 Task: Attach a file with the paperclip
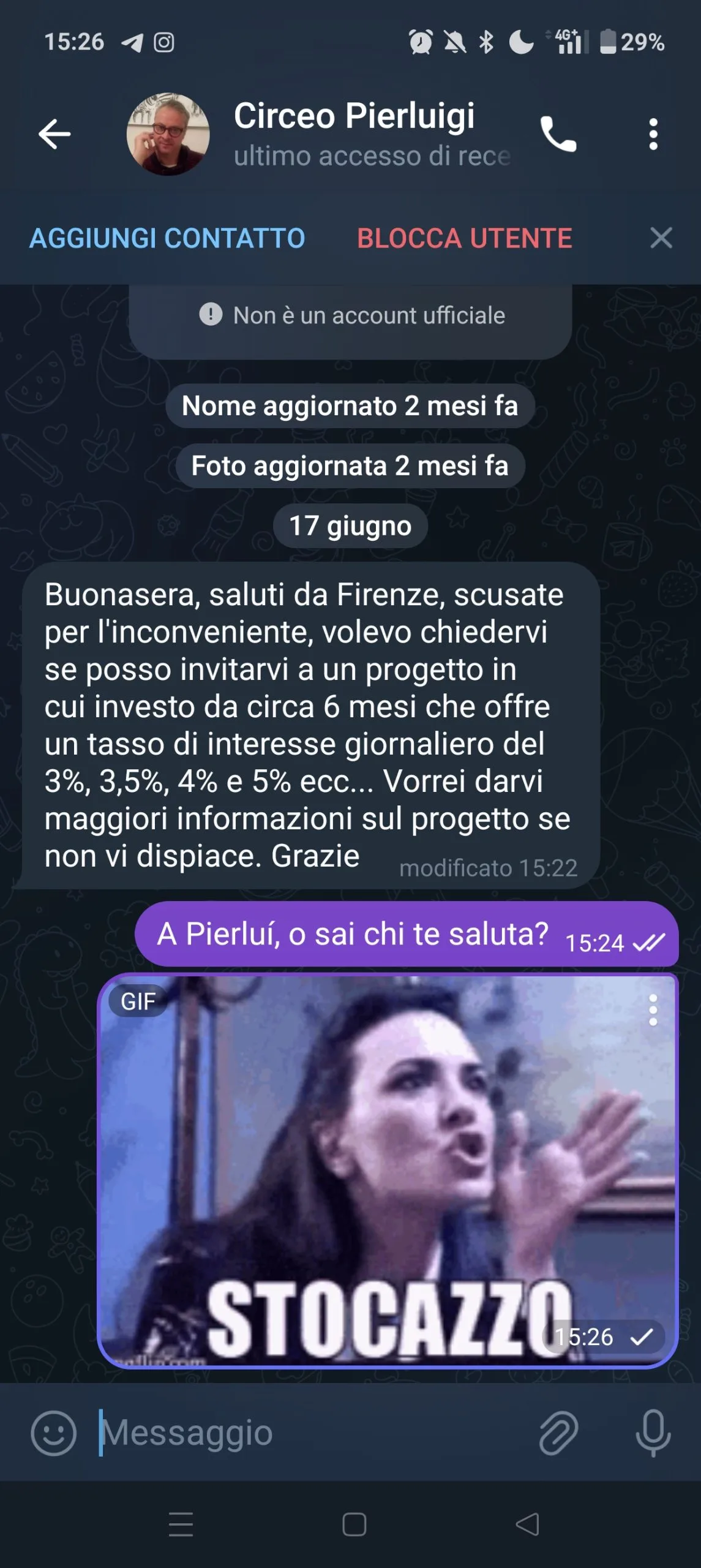[x=558, y=1433]
